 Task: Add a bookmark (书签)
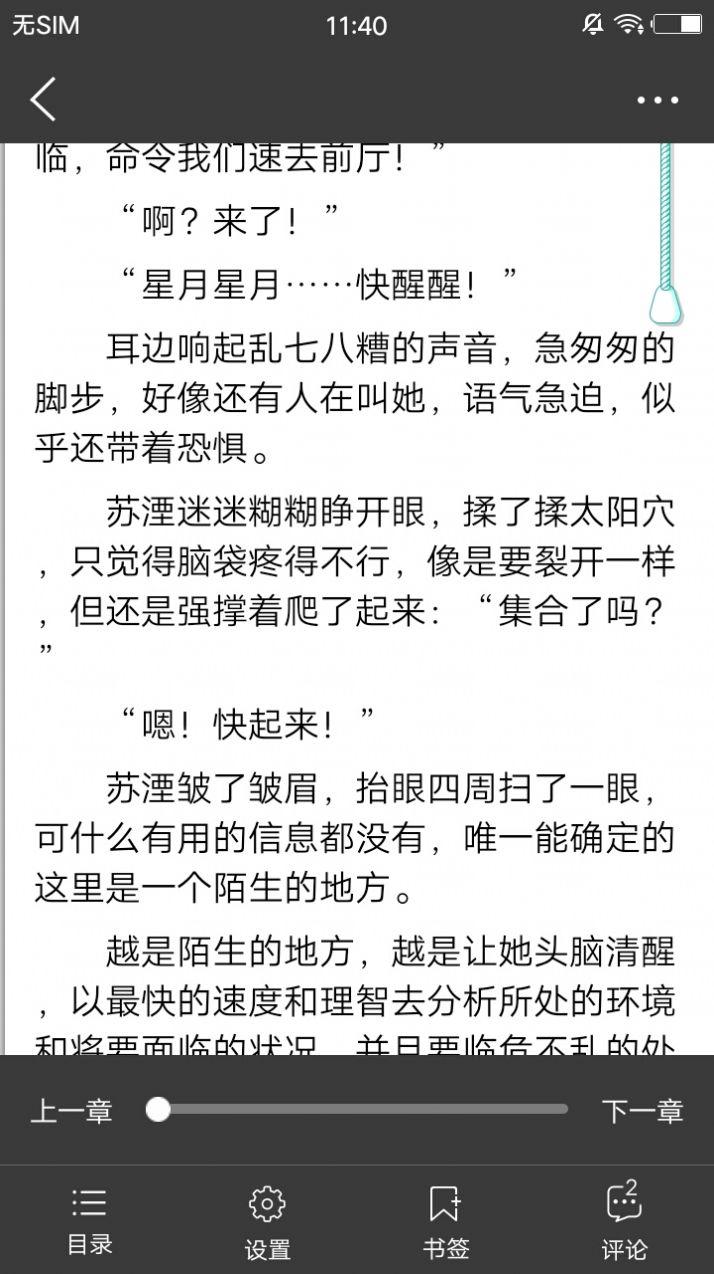pyautogui.click(x=446, y=1223)
